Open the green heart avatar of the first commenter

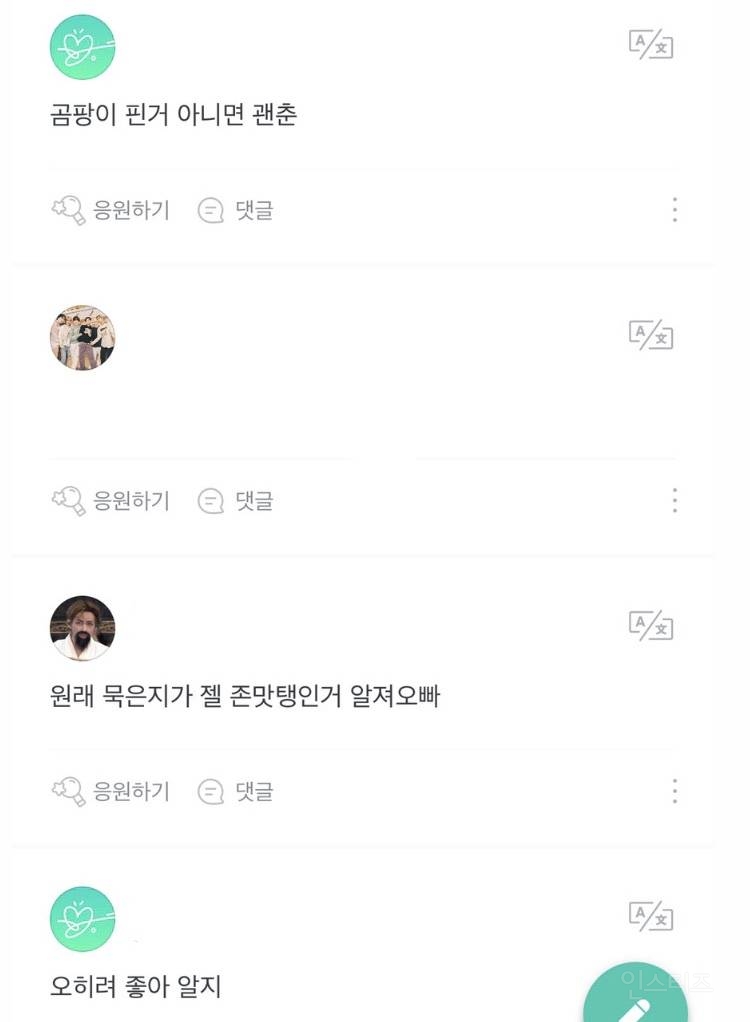click(82, 46)
